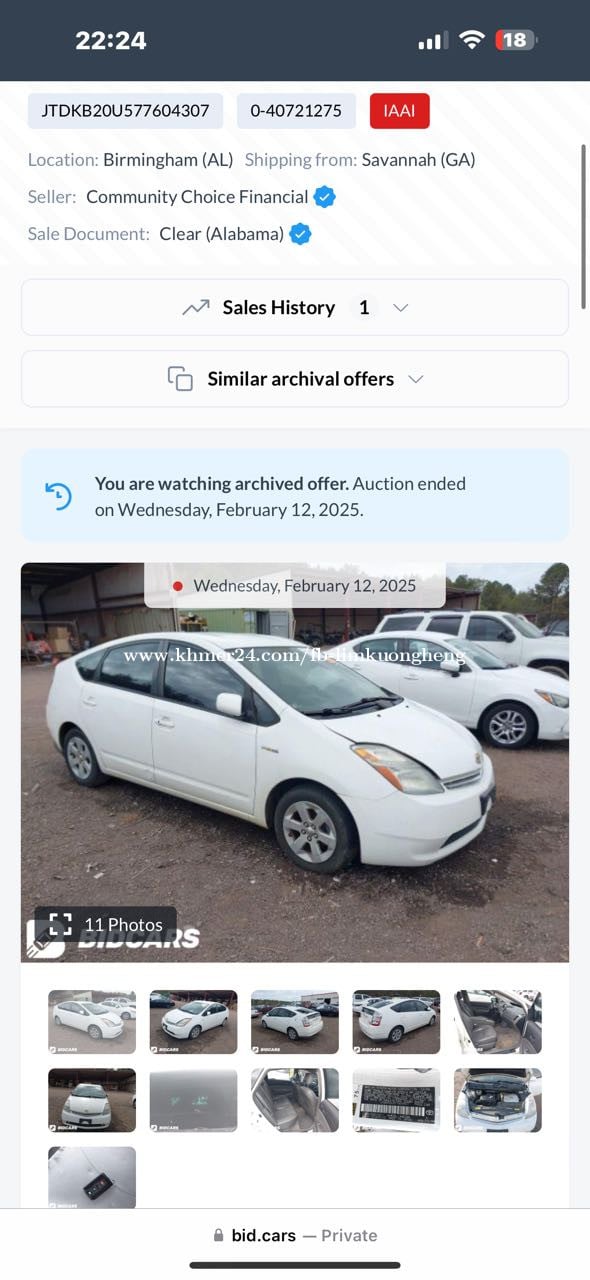Tap the bid.cars address bar

pyautogui.click(x=295, y=1235)
